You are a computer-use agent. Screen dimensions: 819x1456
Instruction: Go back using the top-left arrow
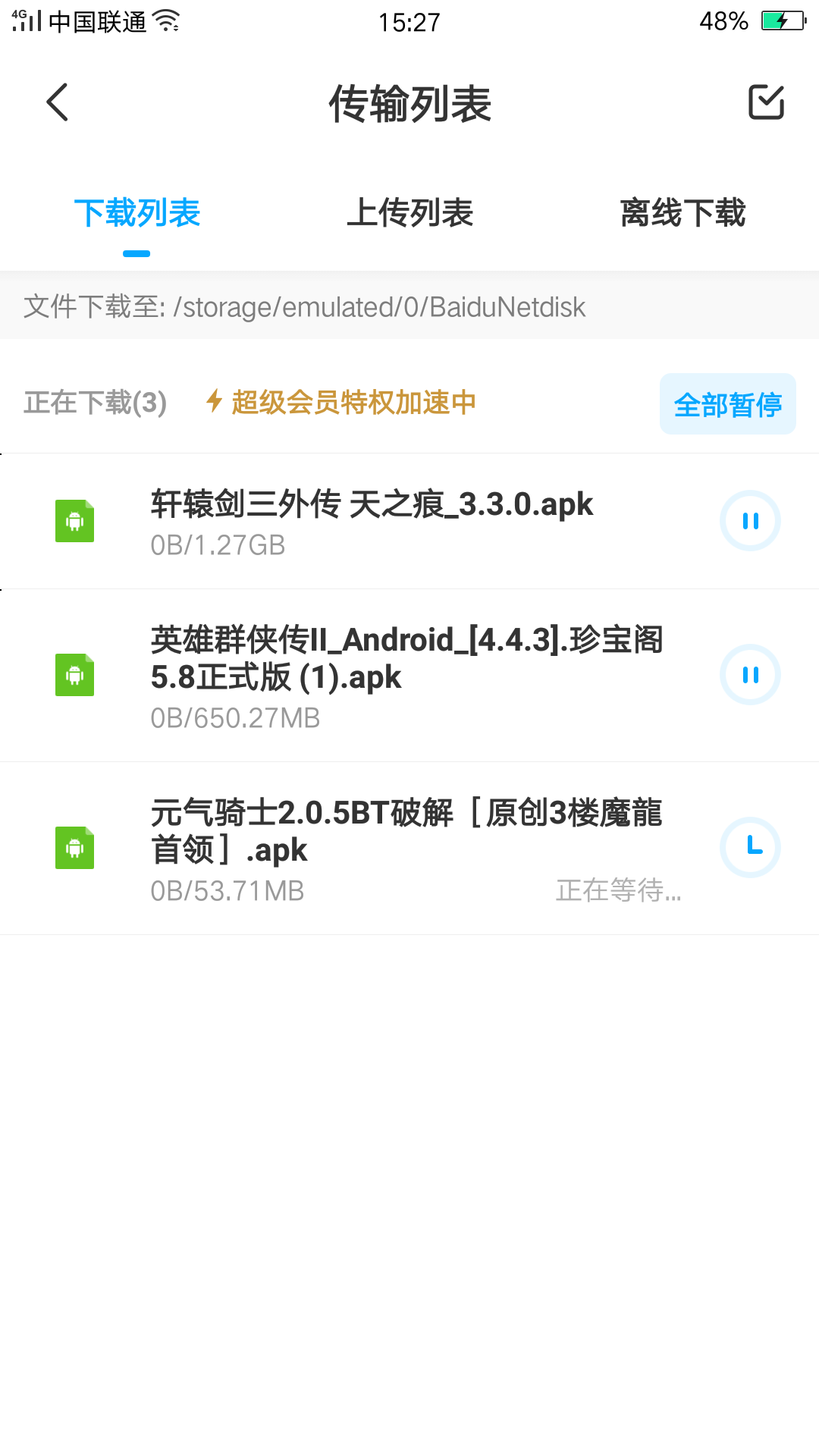[x=58, y=102]
